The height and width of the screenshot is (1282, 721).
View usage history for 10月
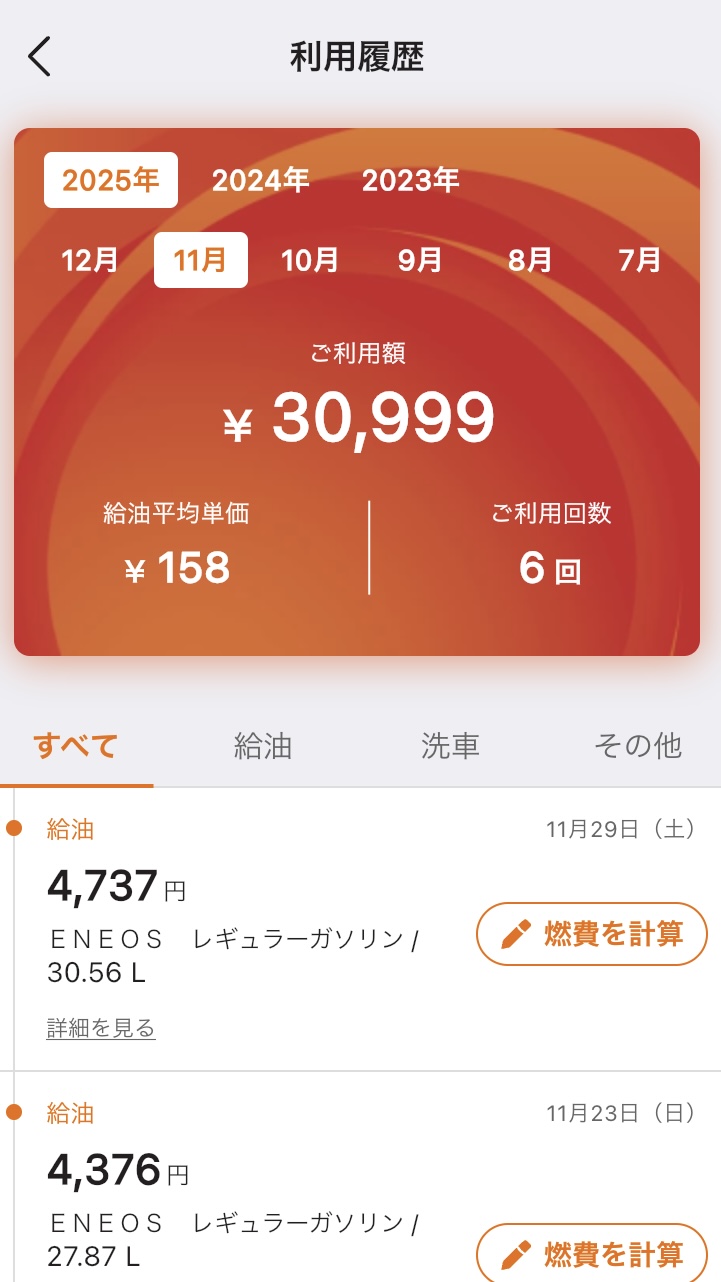(x=310, y=260)
